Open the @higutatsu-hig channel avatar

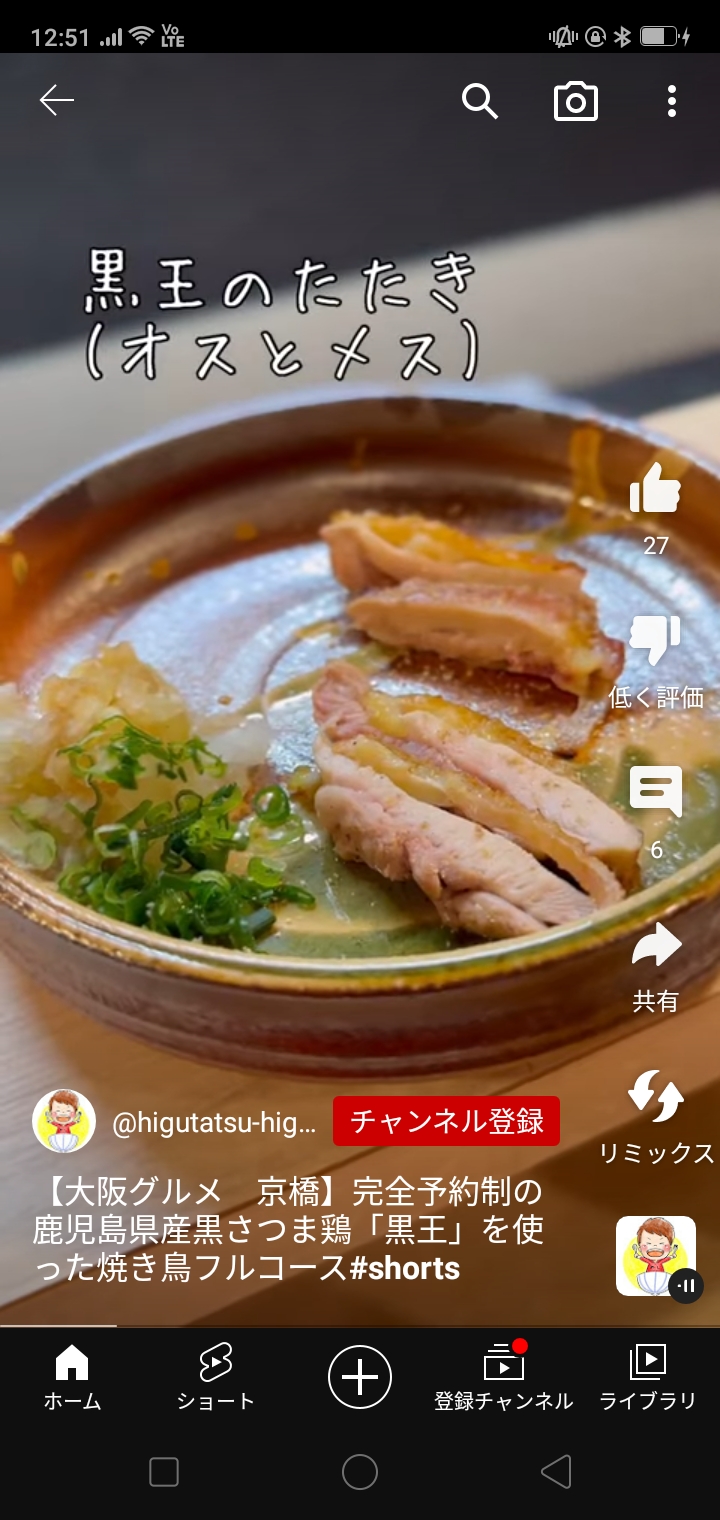64,1121
